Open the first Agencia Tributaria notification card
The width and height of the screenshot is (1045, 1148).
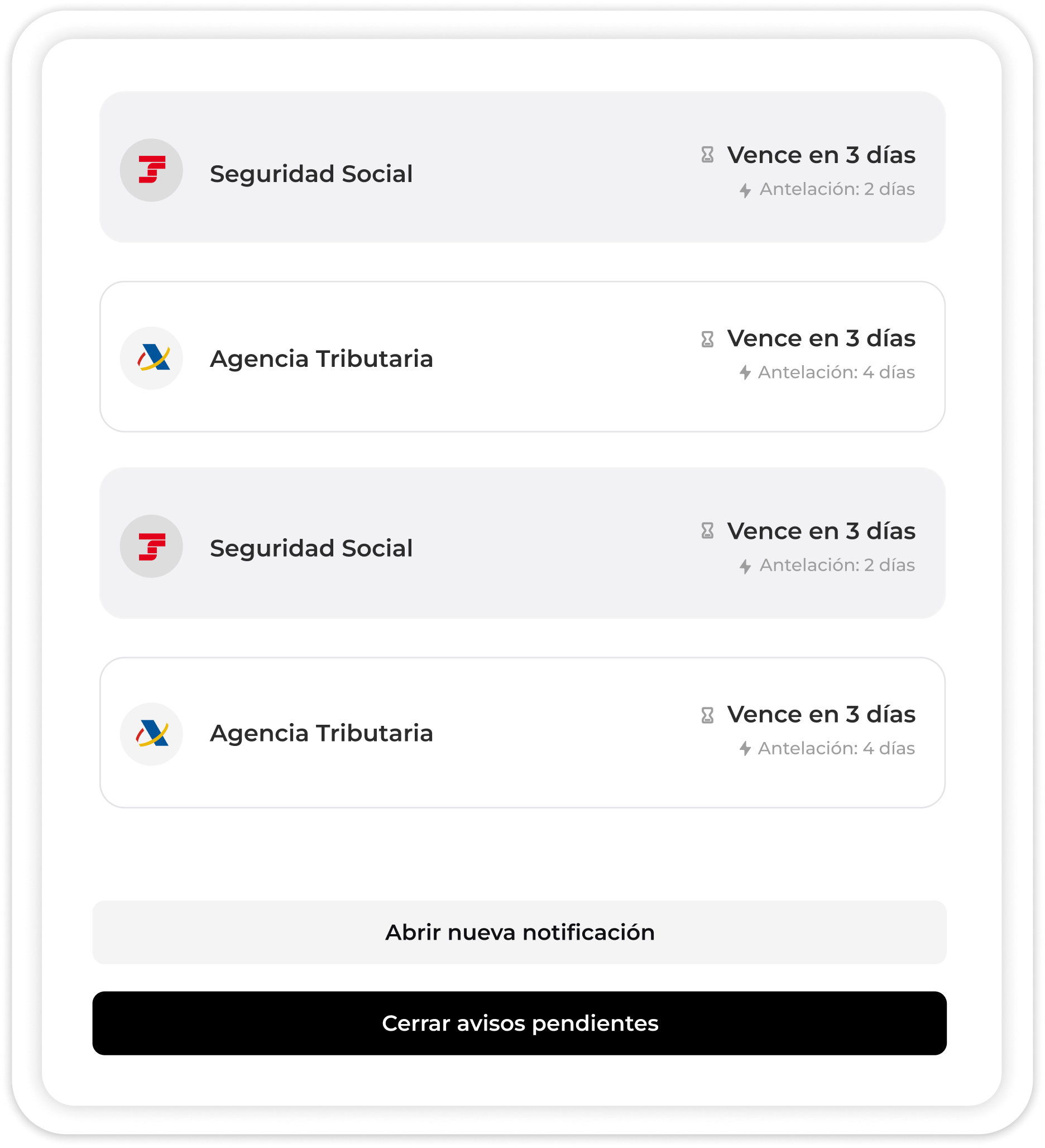tap(522, 356)
